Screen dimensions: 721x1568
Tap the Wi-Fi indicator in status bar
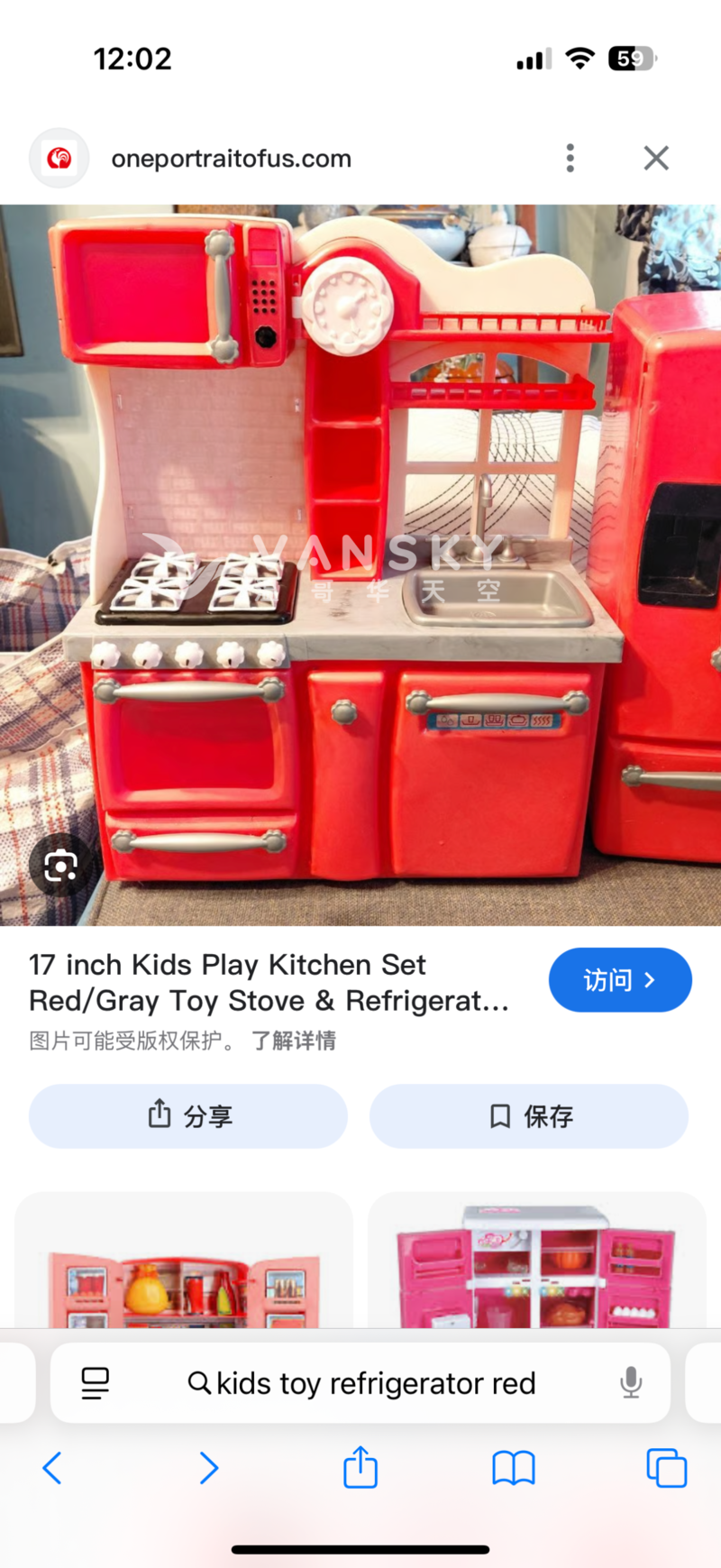click(580, 58)
